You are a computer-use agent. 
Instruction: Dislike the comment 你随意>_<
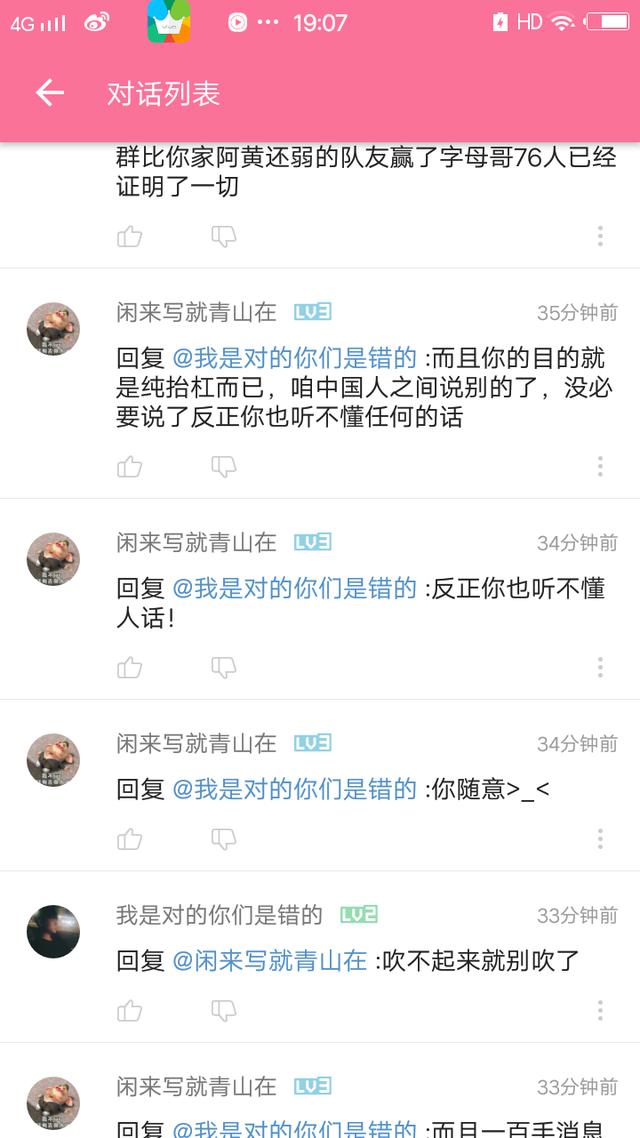tap(223, 838)
